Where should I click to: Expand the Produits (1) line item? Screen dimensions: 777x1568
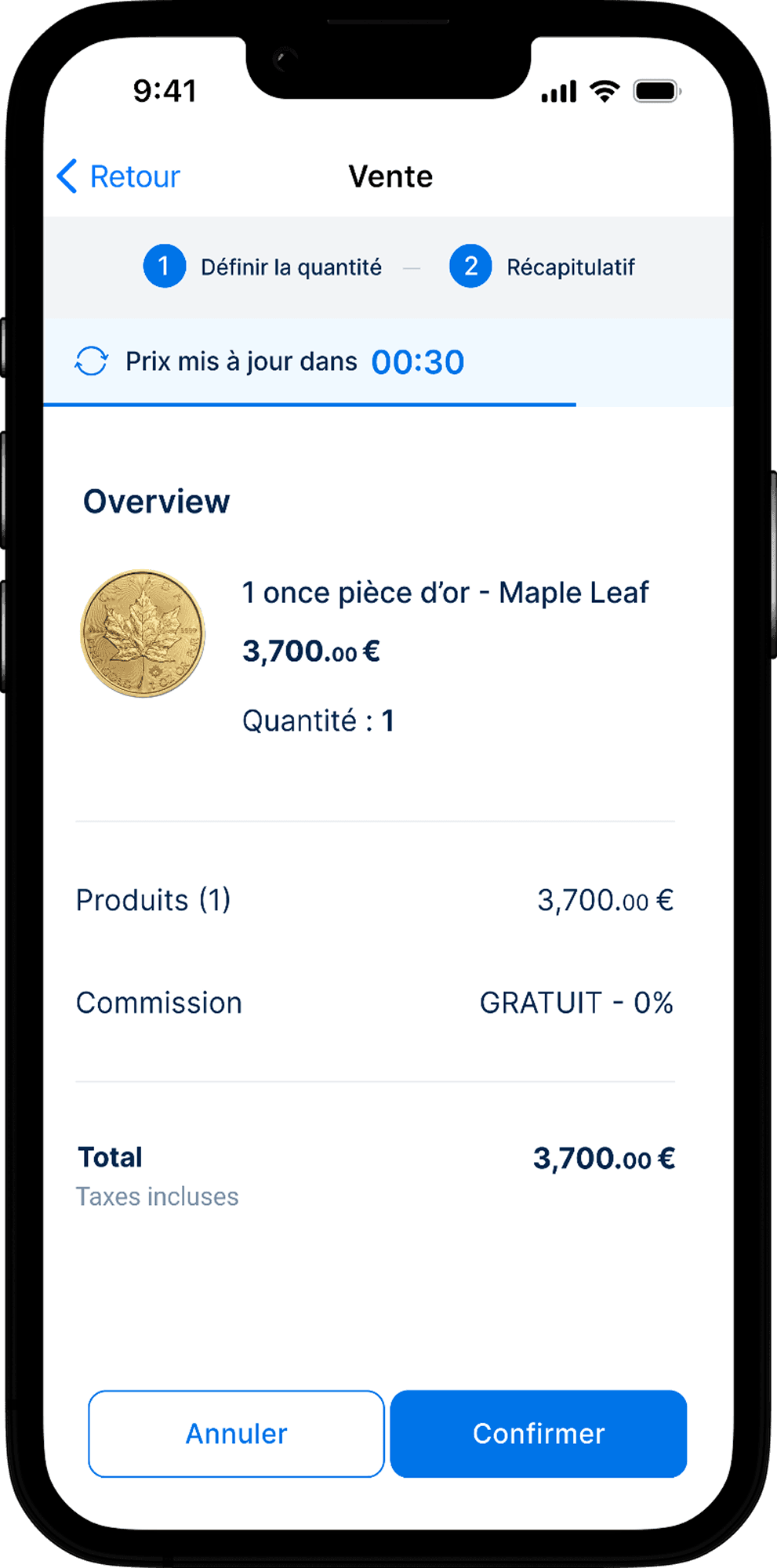tap(153, 900)
